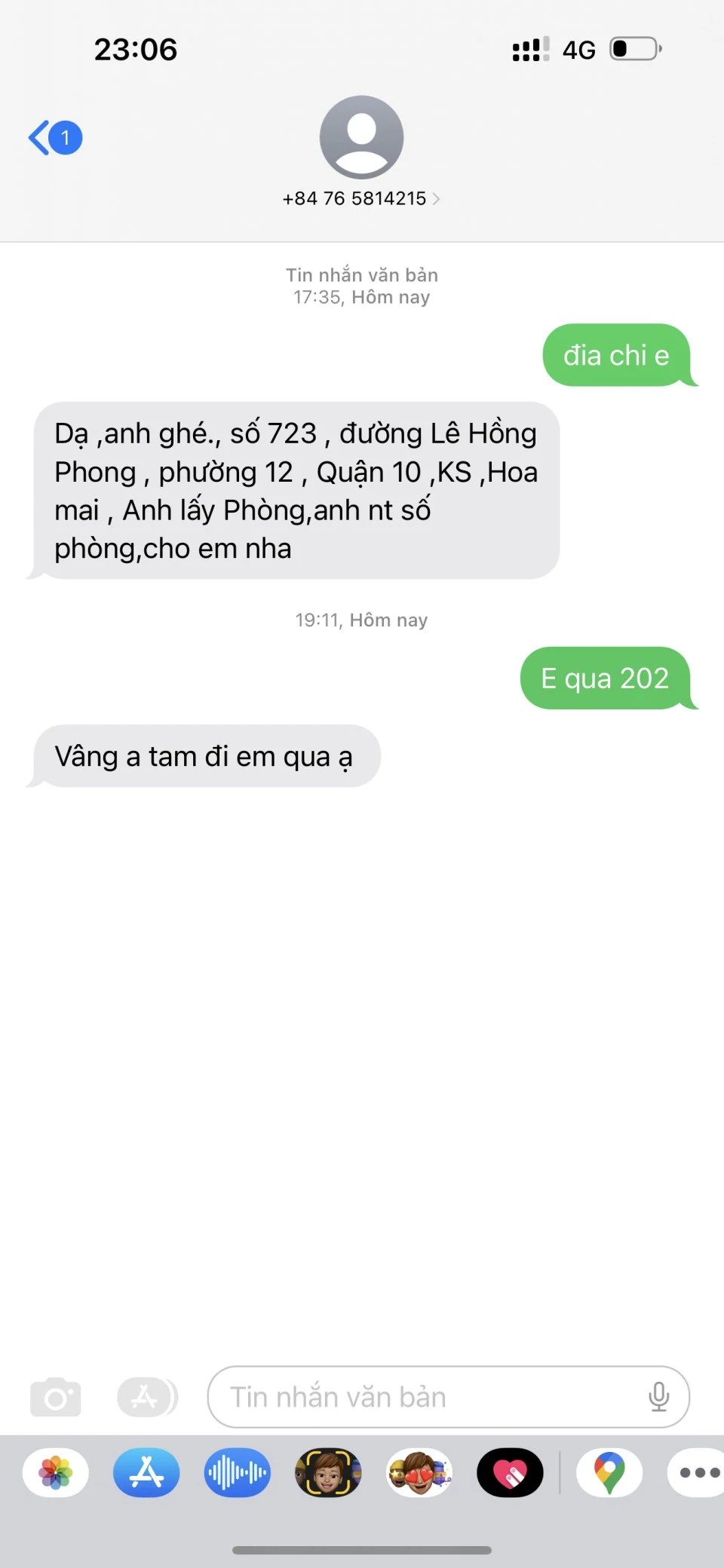Go back to the messages list
The image size is (724, 1568).
pos(53,138)
